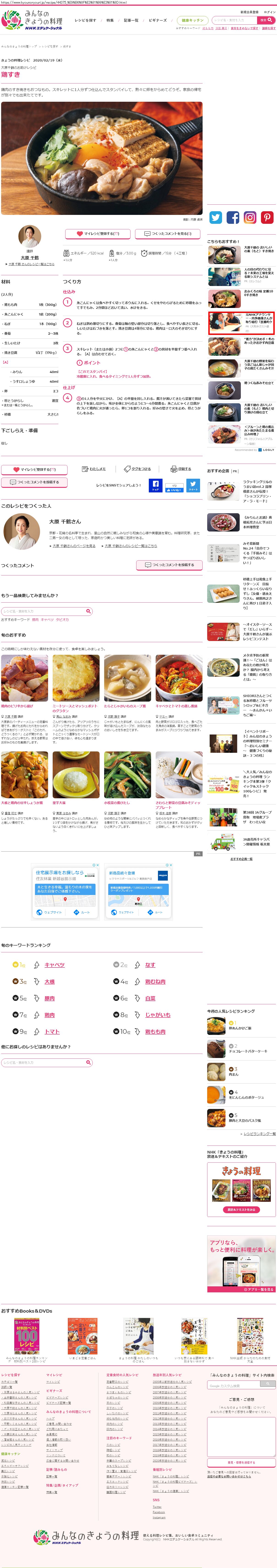277x1568 pixels.
Task: Open the キャベツ keyword ranking link
Action: coord(54,965)
